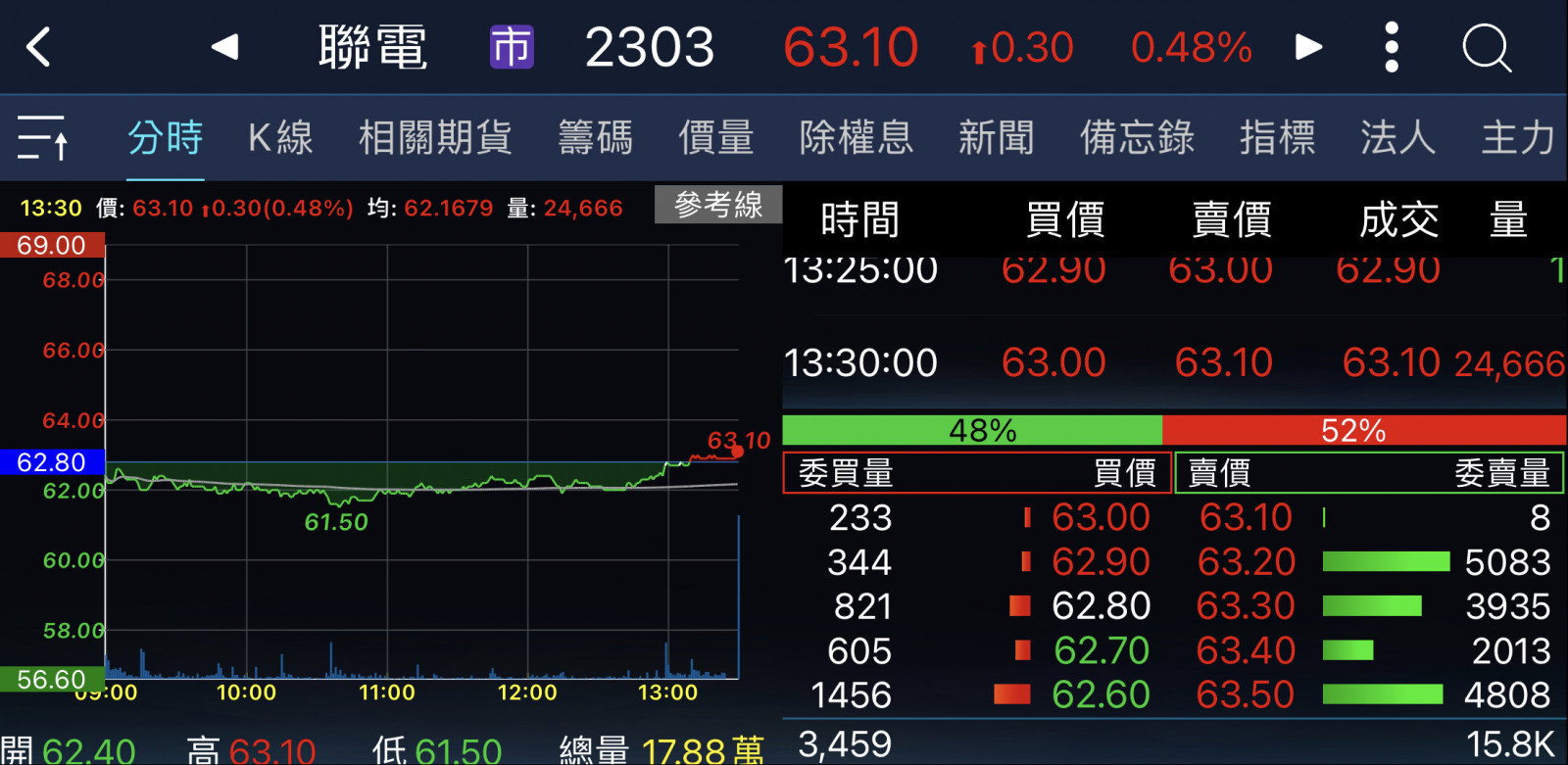Open the three-dot overflow menu
This screenshot has width=1568, height=765.
(x=1392, y=47)
